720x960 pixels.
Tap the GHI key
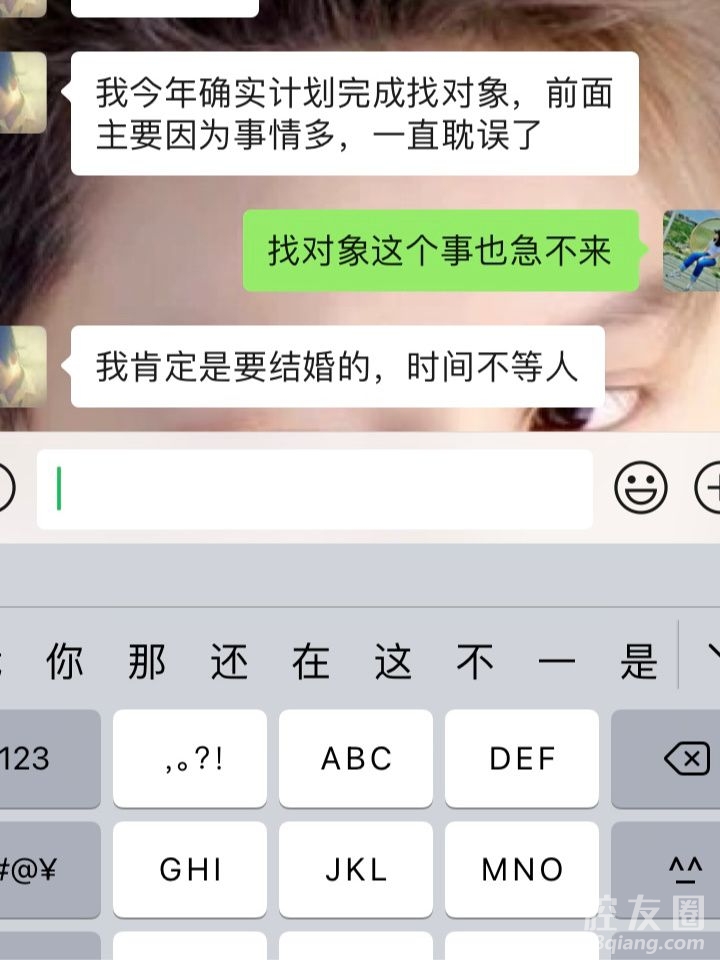click(190, 870)
